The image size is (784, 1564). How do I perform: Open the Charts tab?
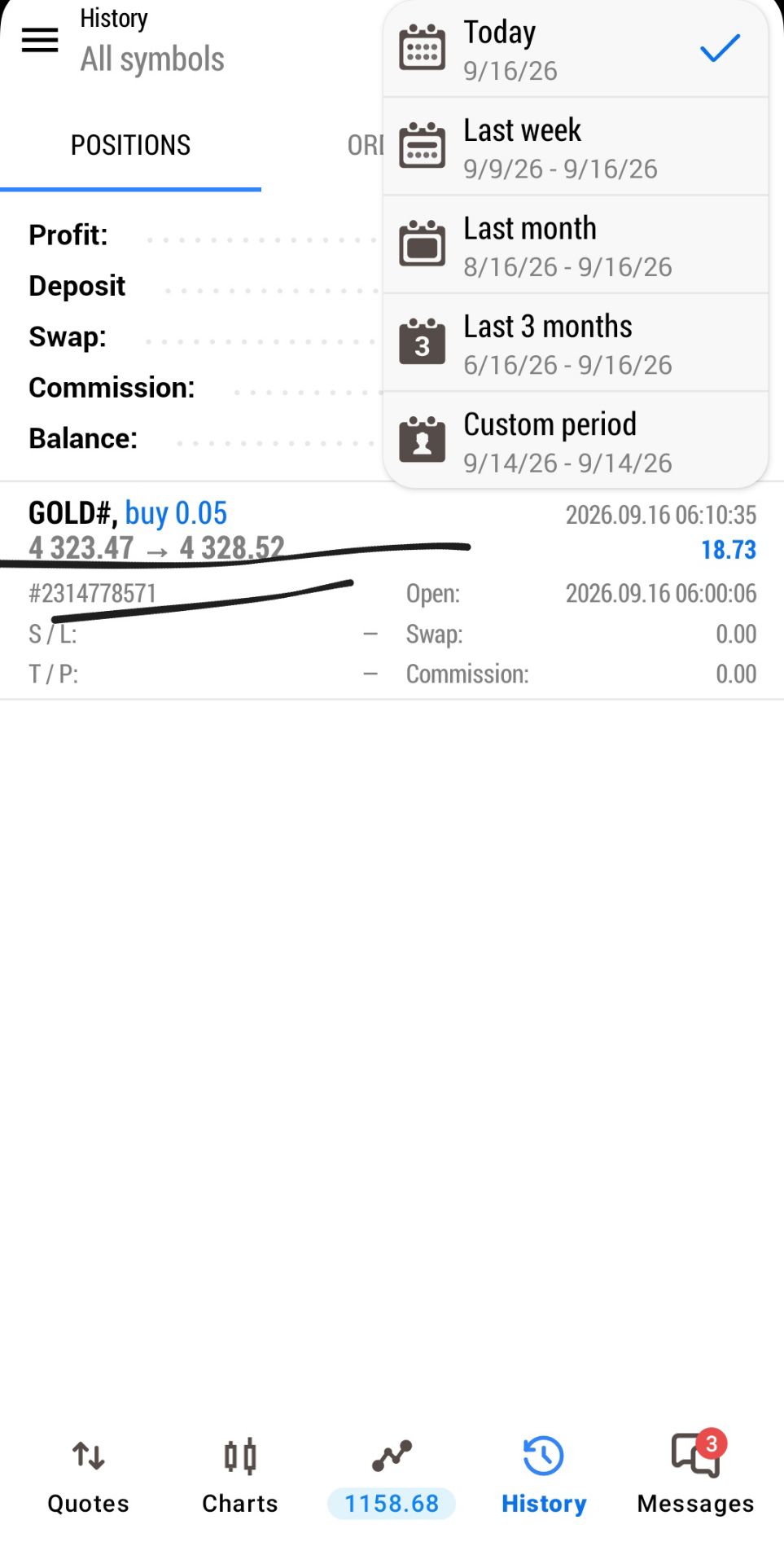pos(240,1476)
